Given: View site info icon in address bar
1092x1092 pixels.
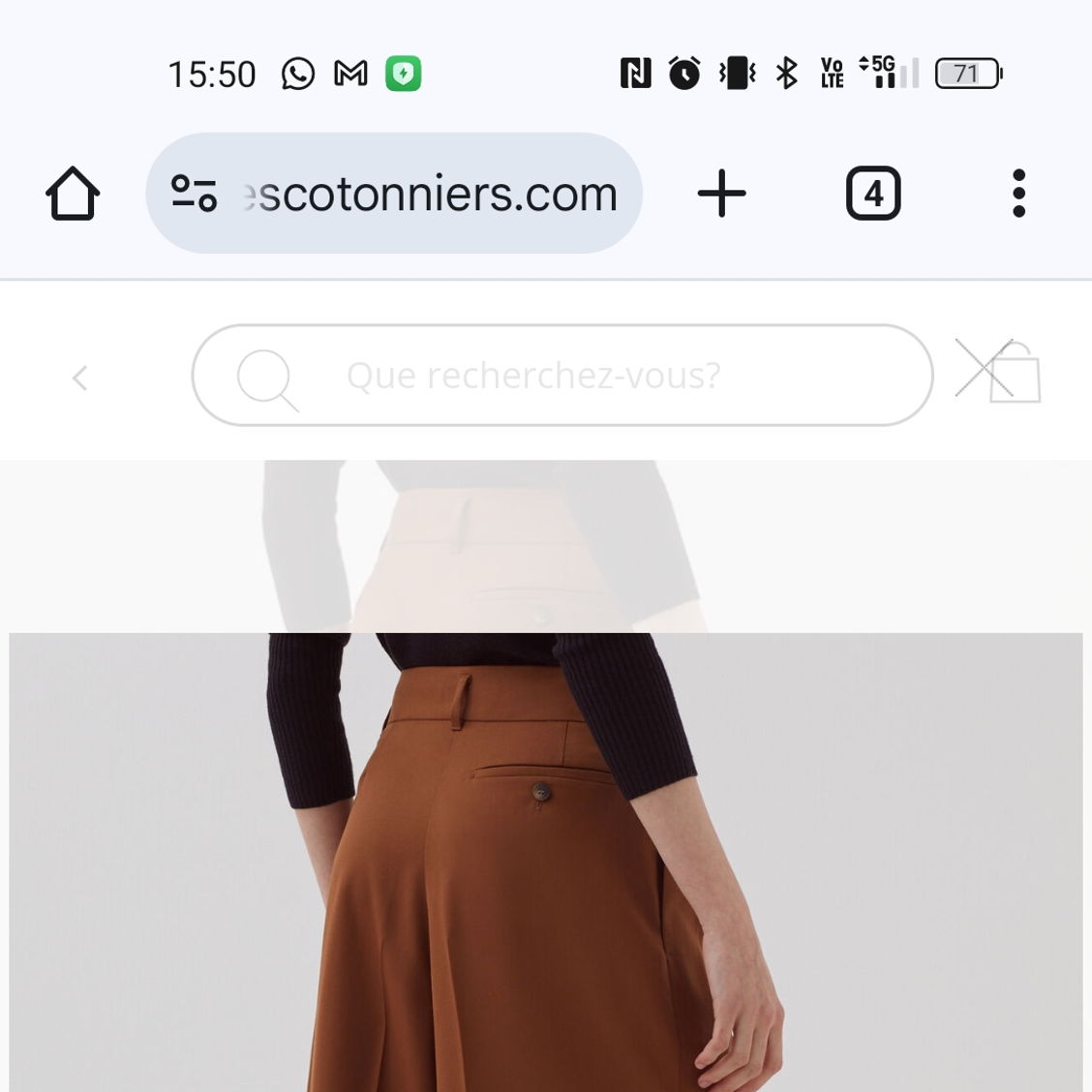Looking at the screenshot, I should [x=194, y=193].
